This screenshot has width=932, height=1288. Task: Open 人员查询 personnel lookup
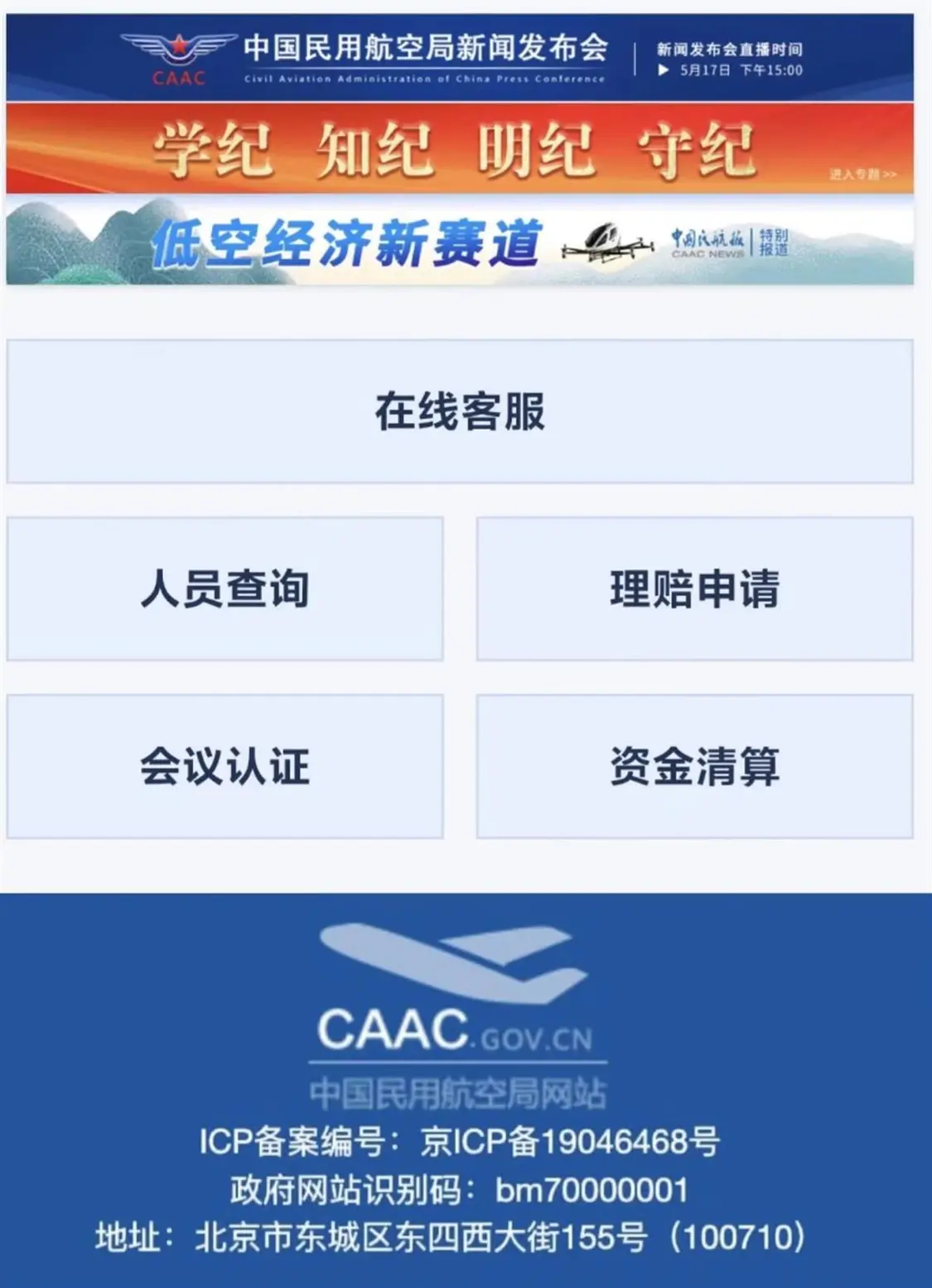[x=225, y=588]
